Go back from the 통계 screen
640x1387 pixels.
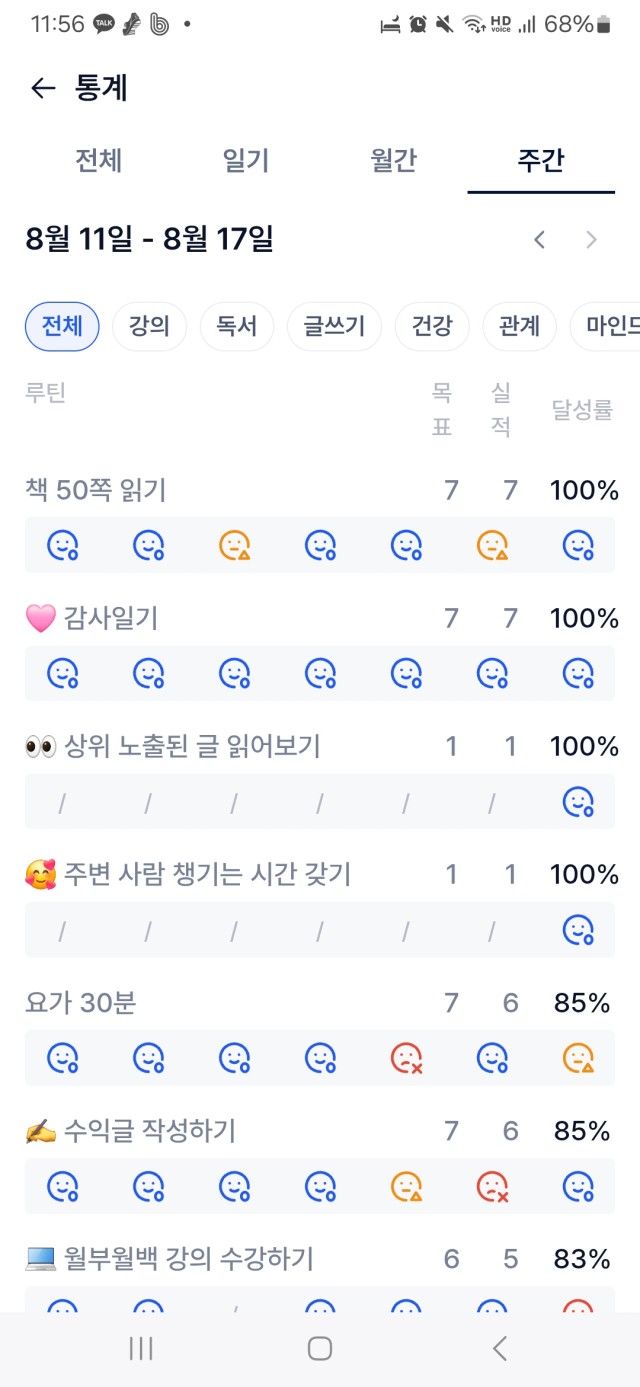[43, 88]
